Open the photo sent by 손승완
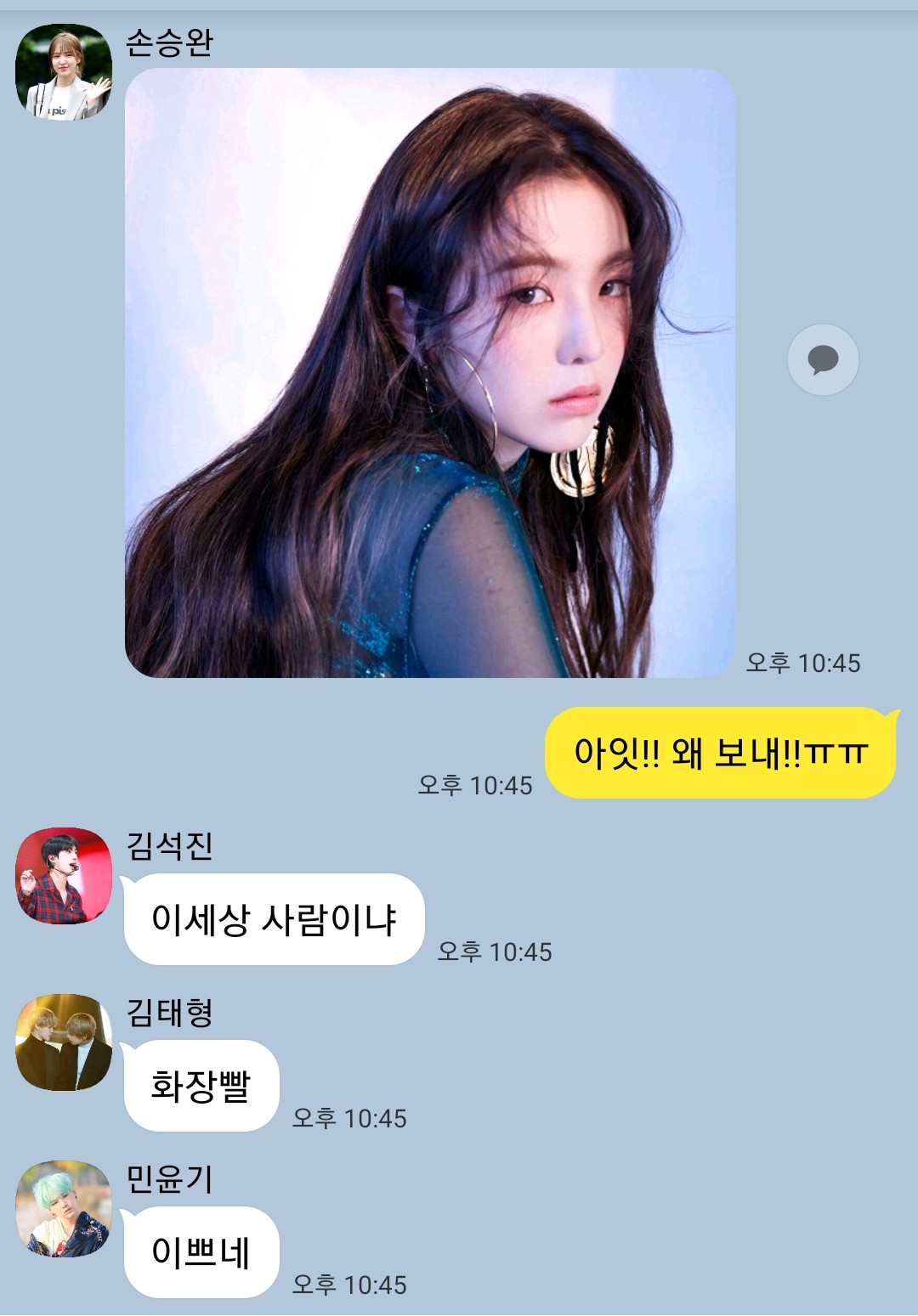918x1316 pixels. tap(429, 372)
